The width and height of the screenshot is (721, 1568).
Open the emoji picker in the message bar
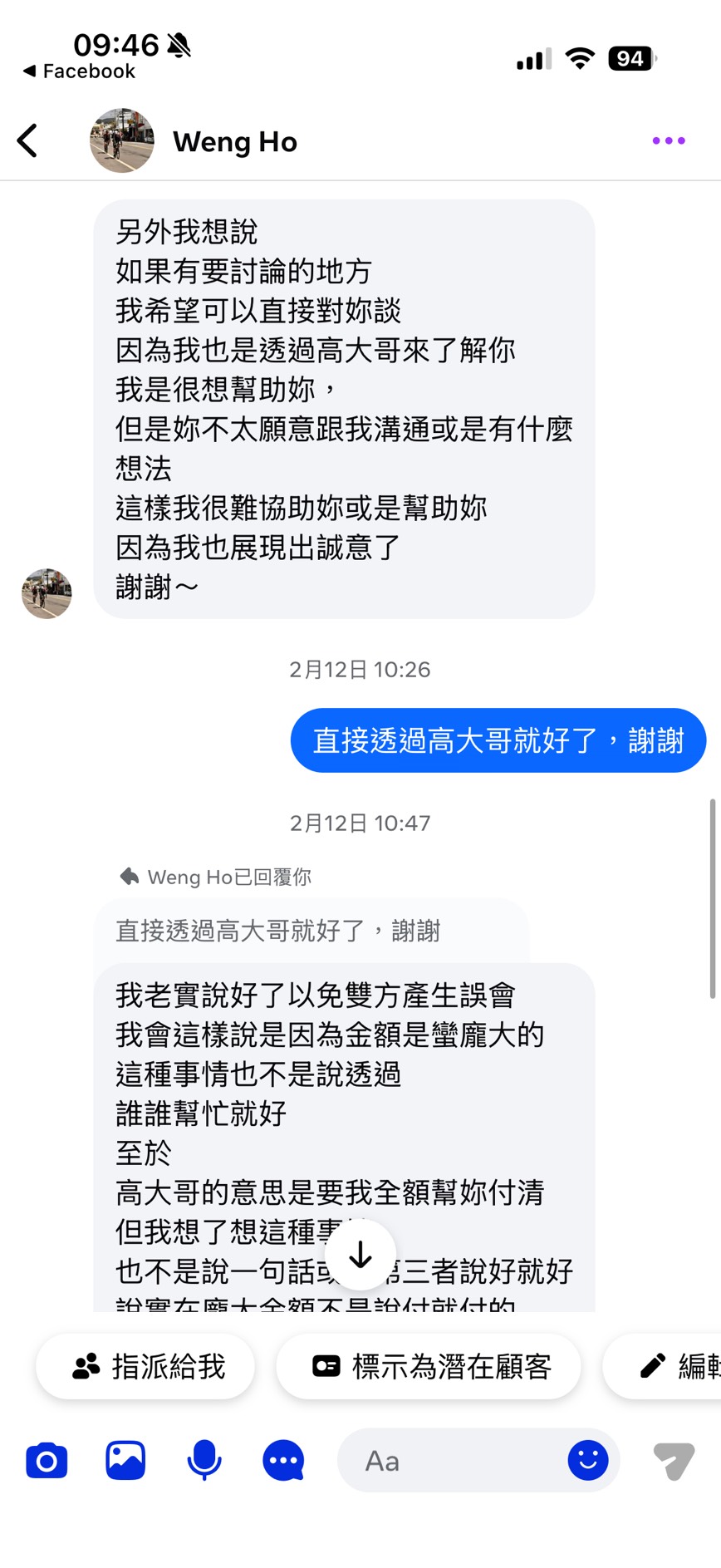pos(588,1460)
